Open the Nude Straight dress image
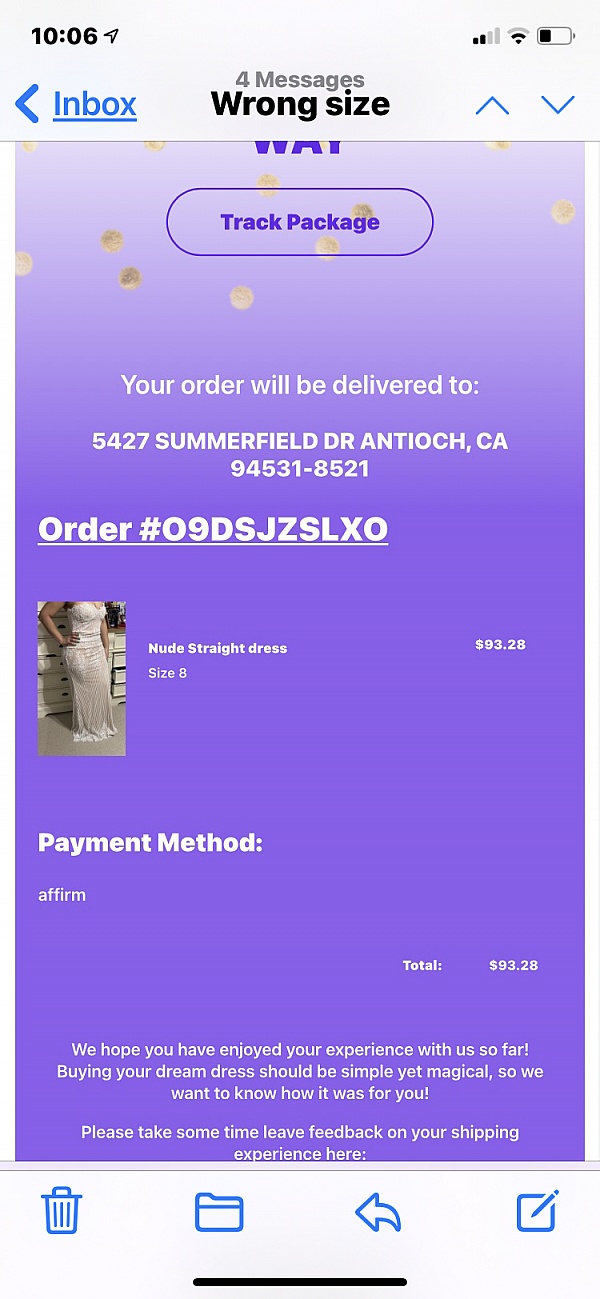The height and width of the screenshot is (1299, 600). [82, 678]
